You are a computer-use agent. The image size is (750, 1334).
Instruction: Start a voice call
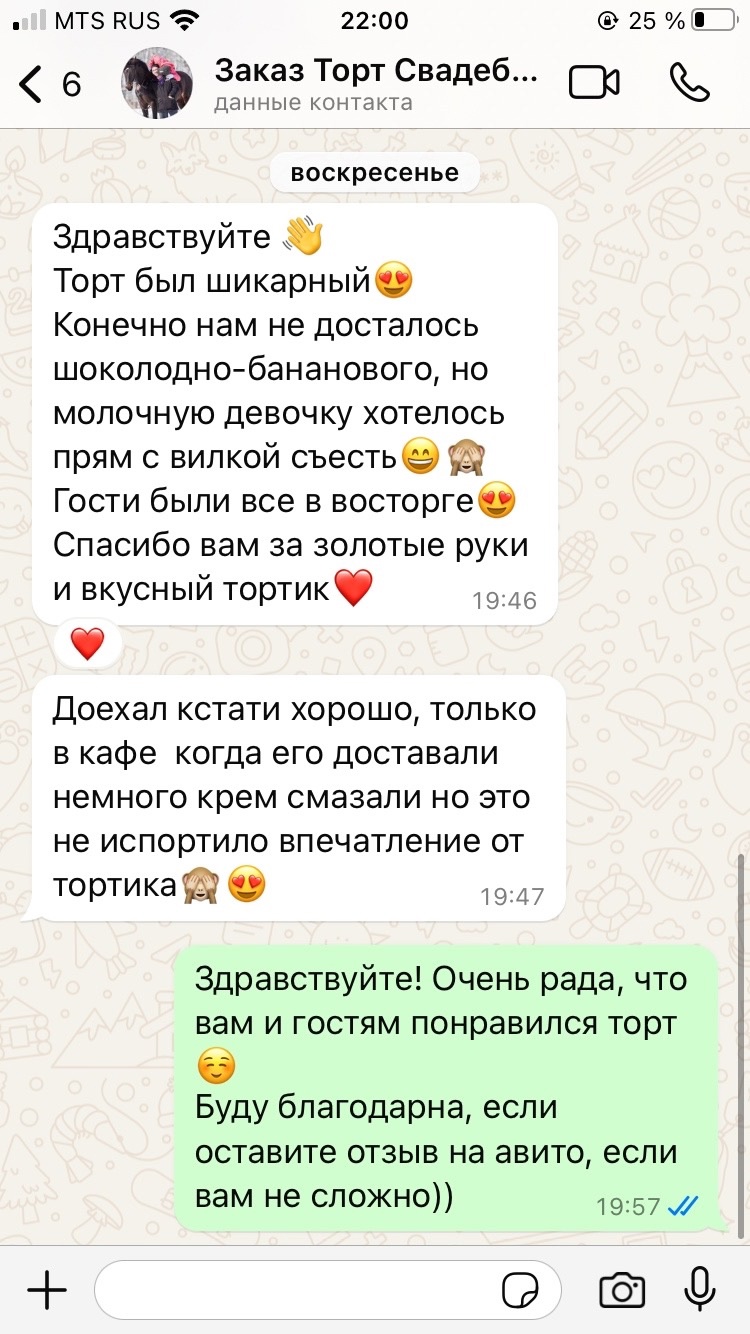tap(689, 83)
